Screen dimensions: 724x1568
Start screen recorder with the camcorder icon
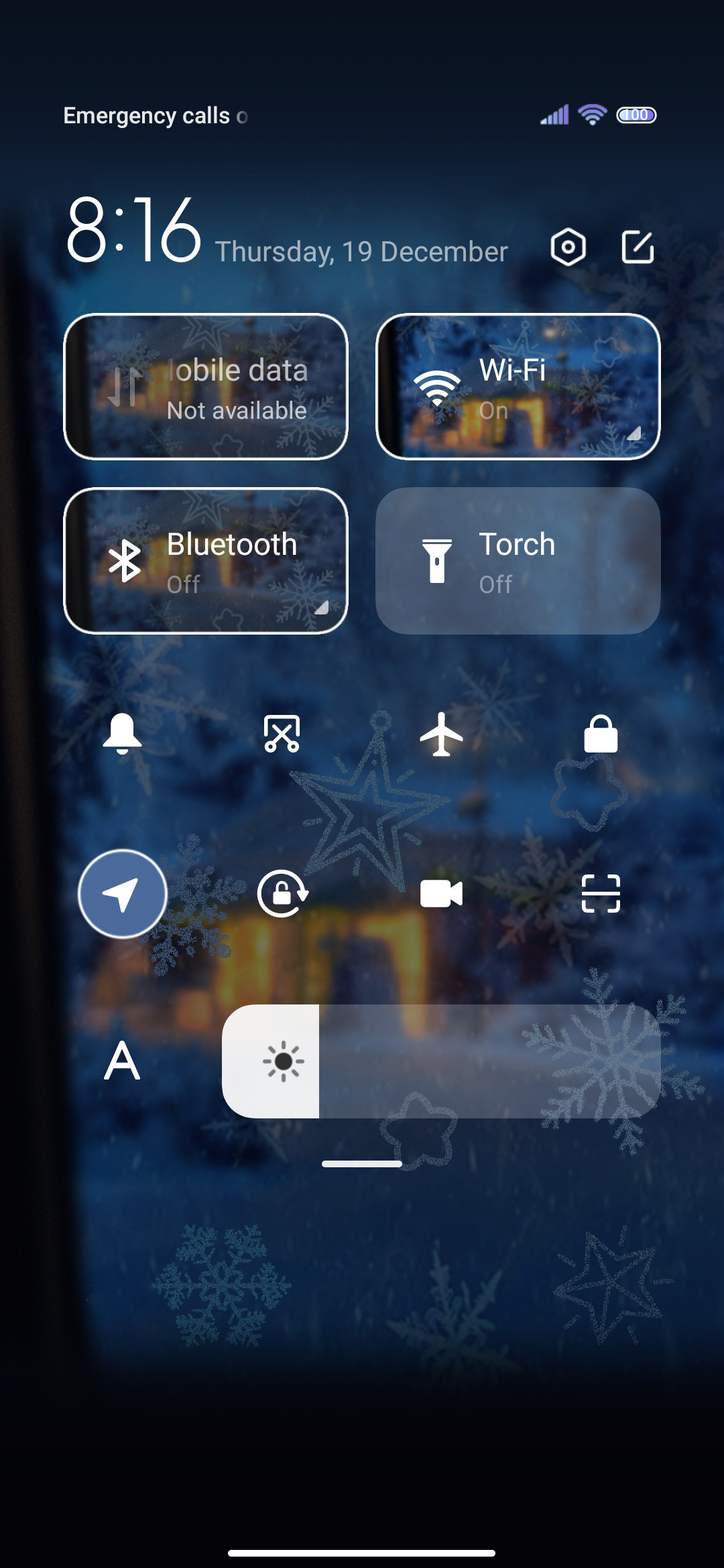tap(441, 893)
